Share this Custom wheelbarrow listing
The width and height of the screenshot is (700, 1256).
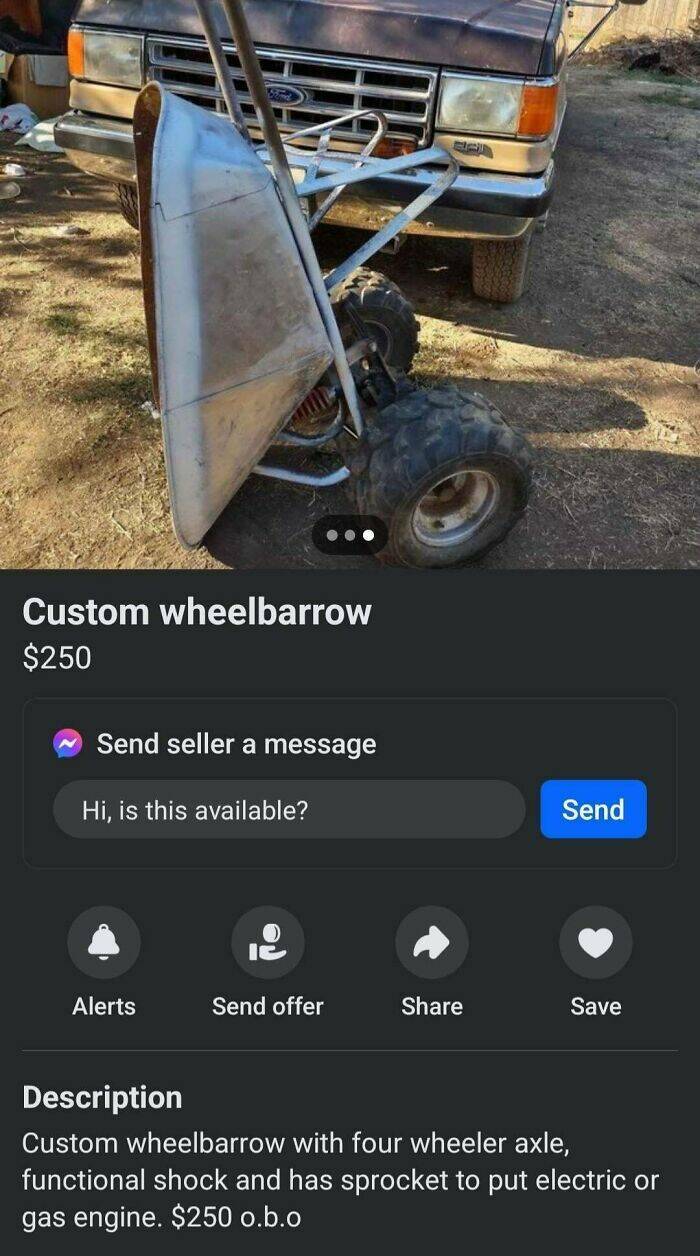432,942
